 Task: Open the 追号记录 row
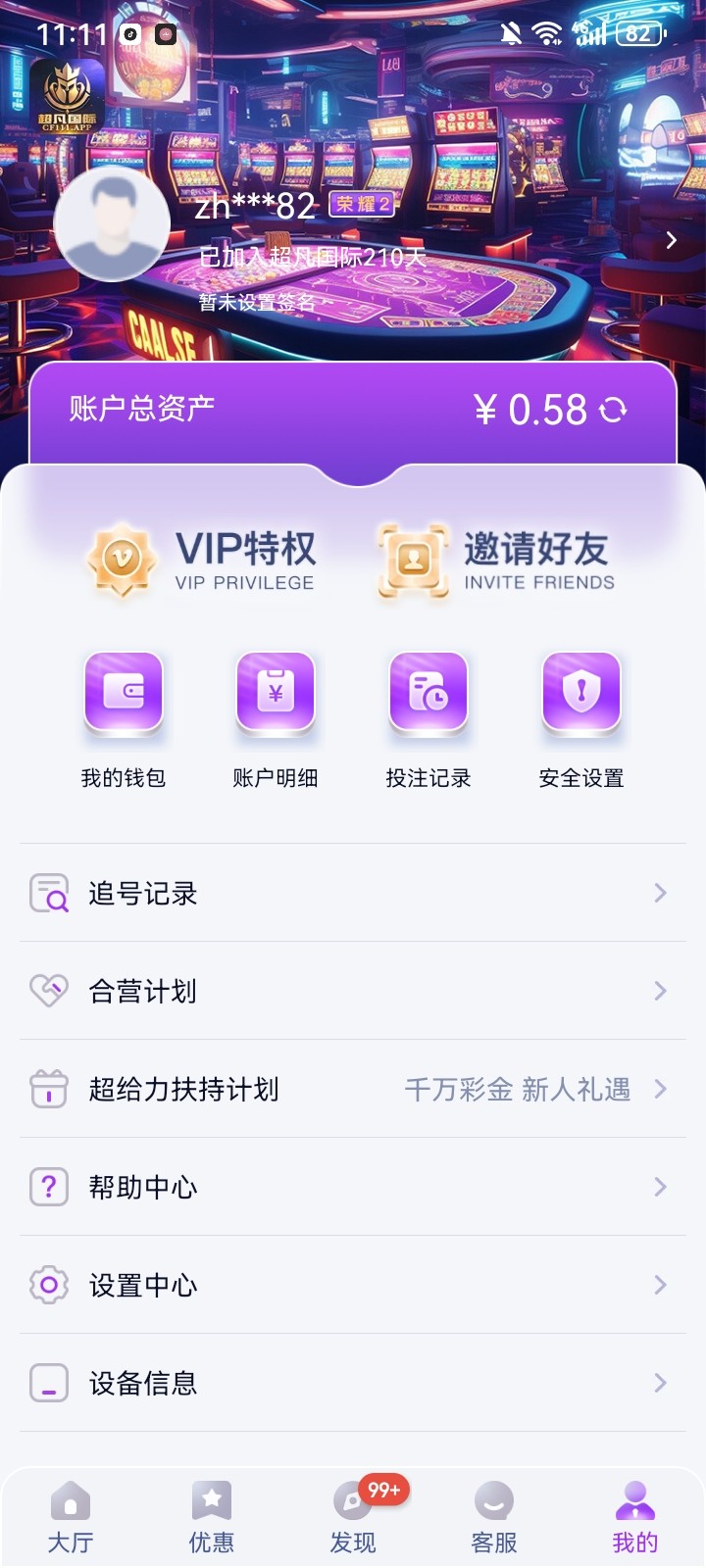[353, 893]
